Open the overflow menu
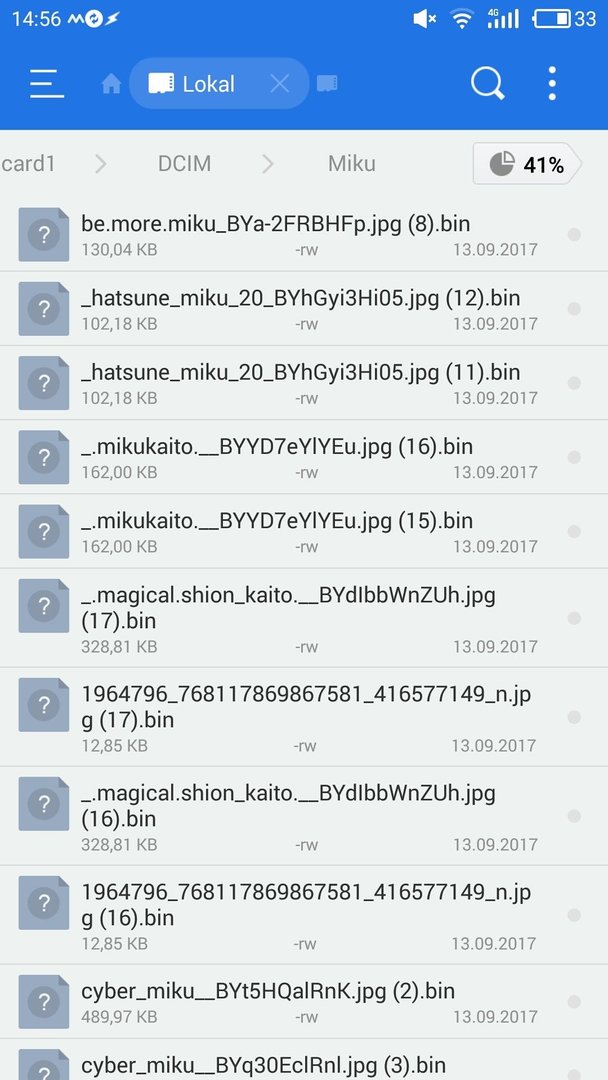 pyautogui.click(x=552, y=84)
